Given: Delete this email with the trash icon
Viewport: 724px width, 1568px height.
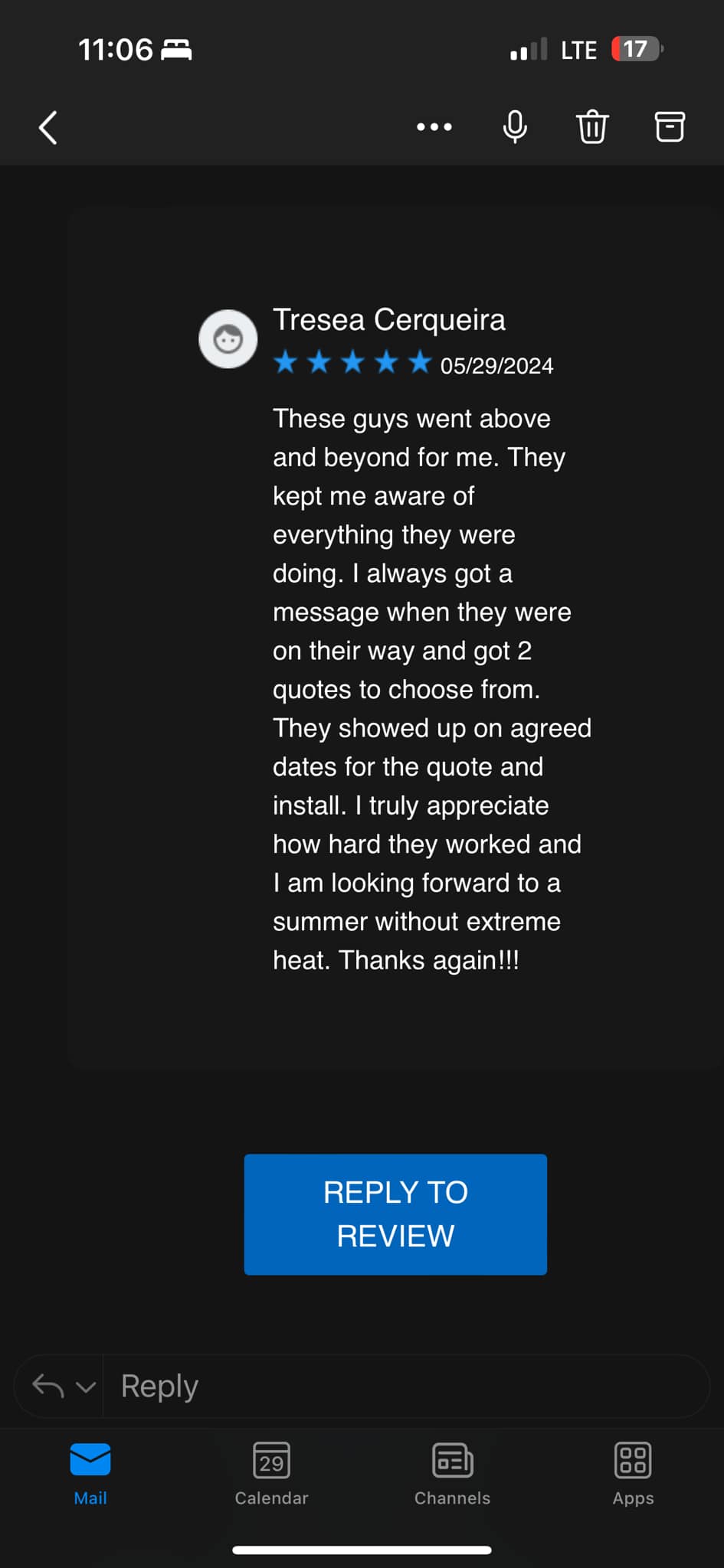Looking at the screenshot, I should click(x=592, y=127).
